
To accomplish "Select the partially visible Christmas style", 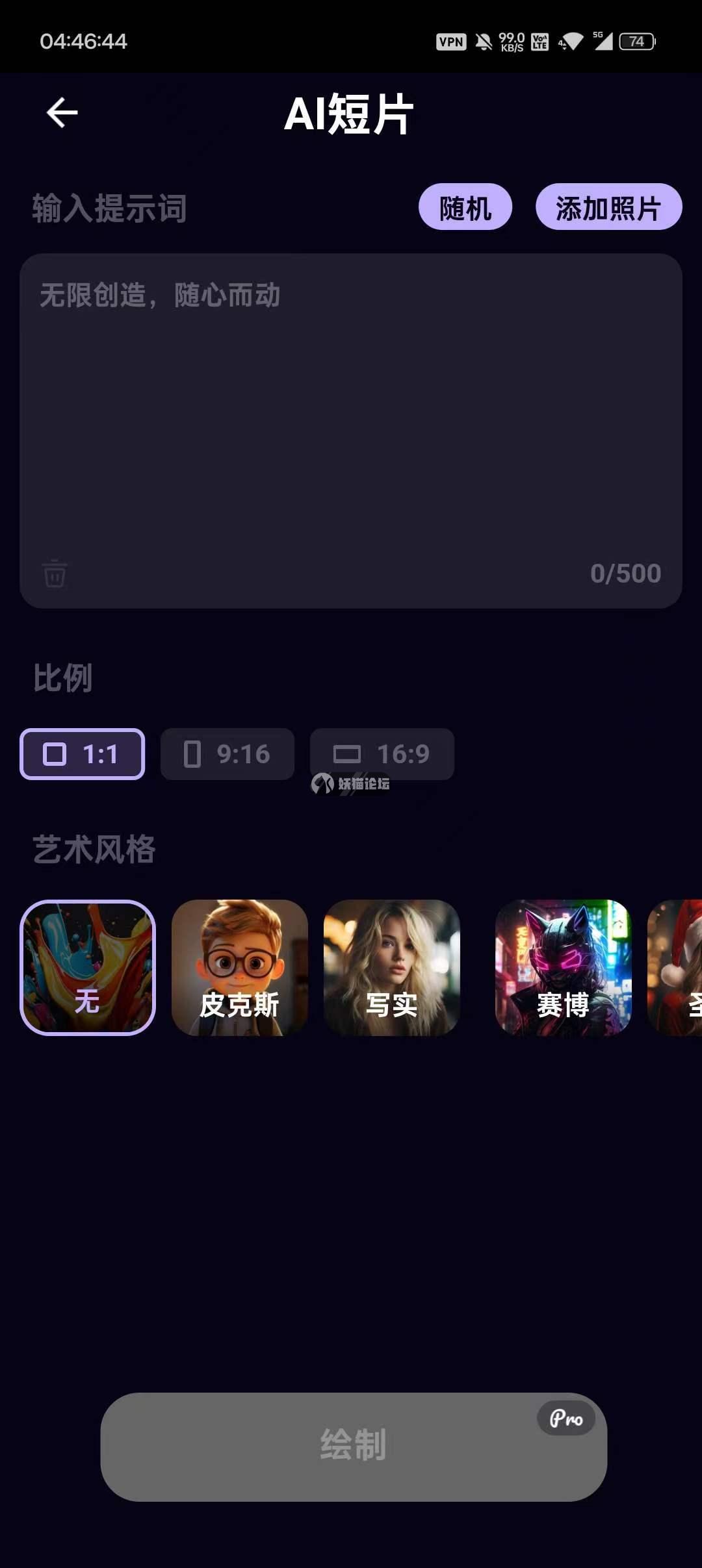I will [x=677, y=967].
